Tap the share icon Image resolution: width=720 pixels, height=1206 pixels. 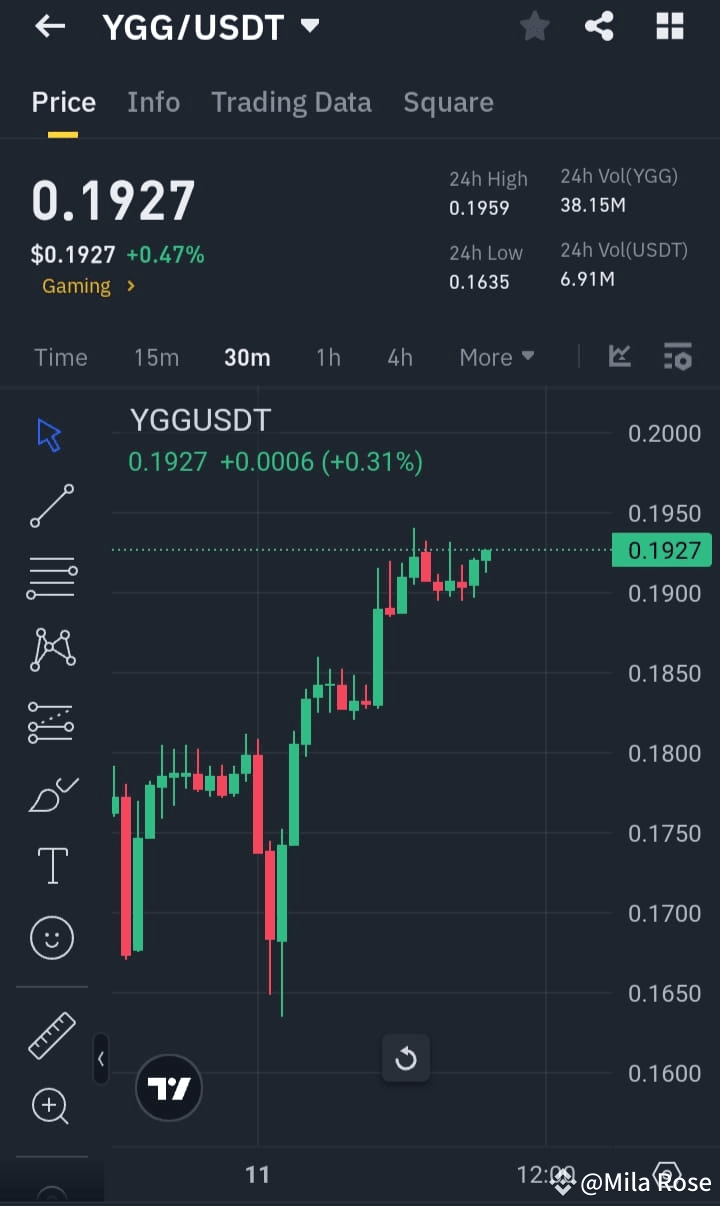599,26
